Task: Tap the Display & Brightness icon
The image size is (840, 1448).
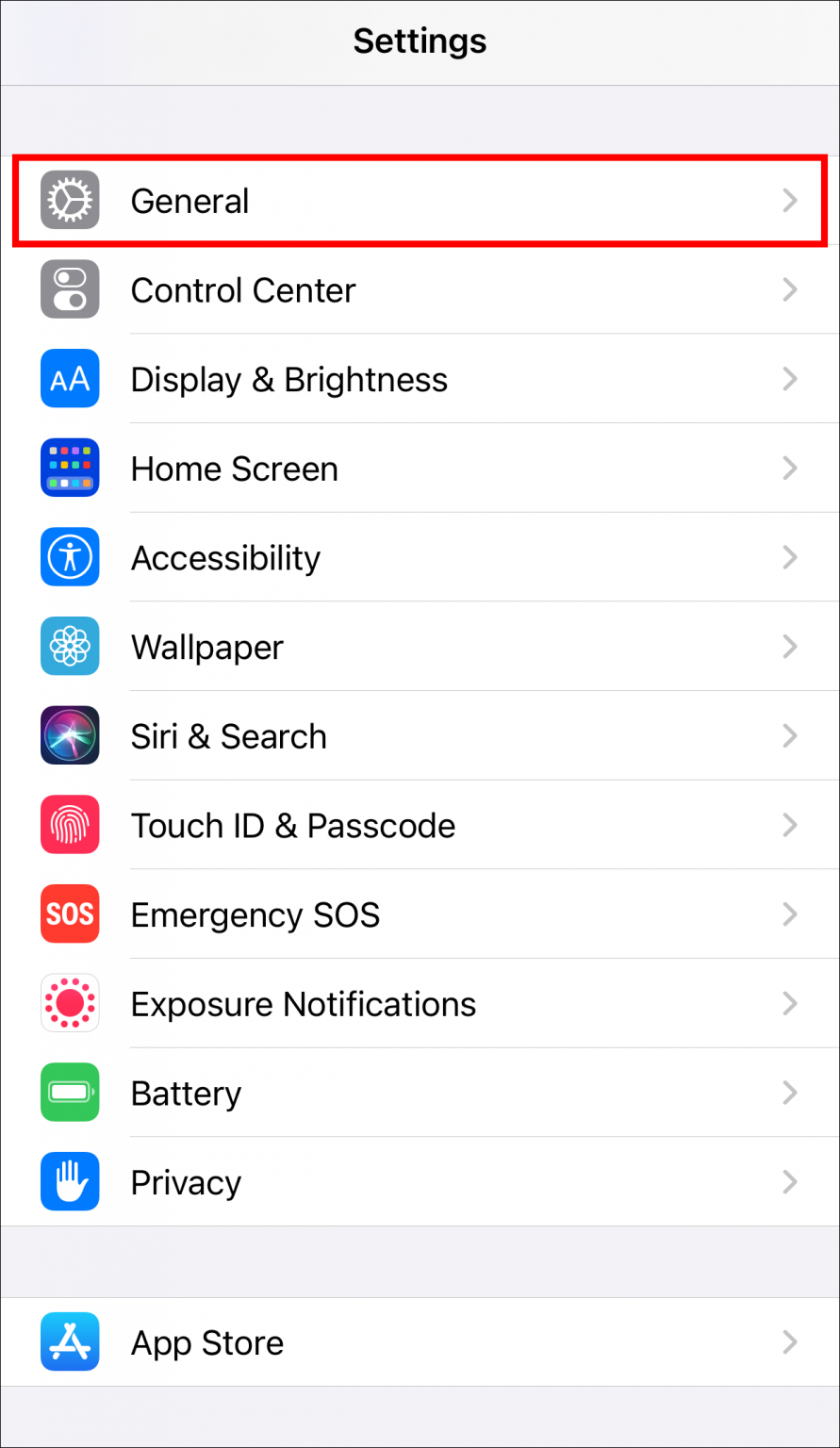Action: pos(70,378)
